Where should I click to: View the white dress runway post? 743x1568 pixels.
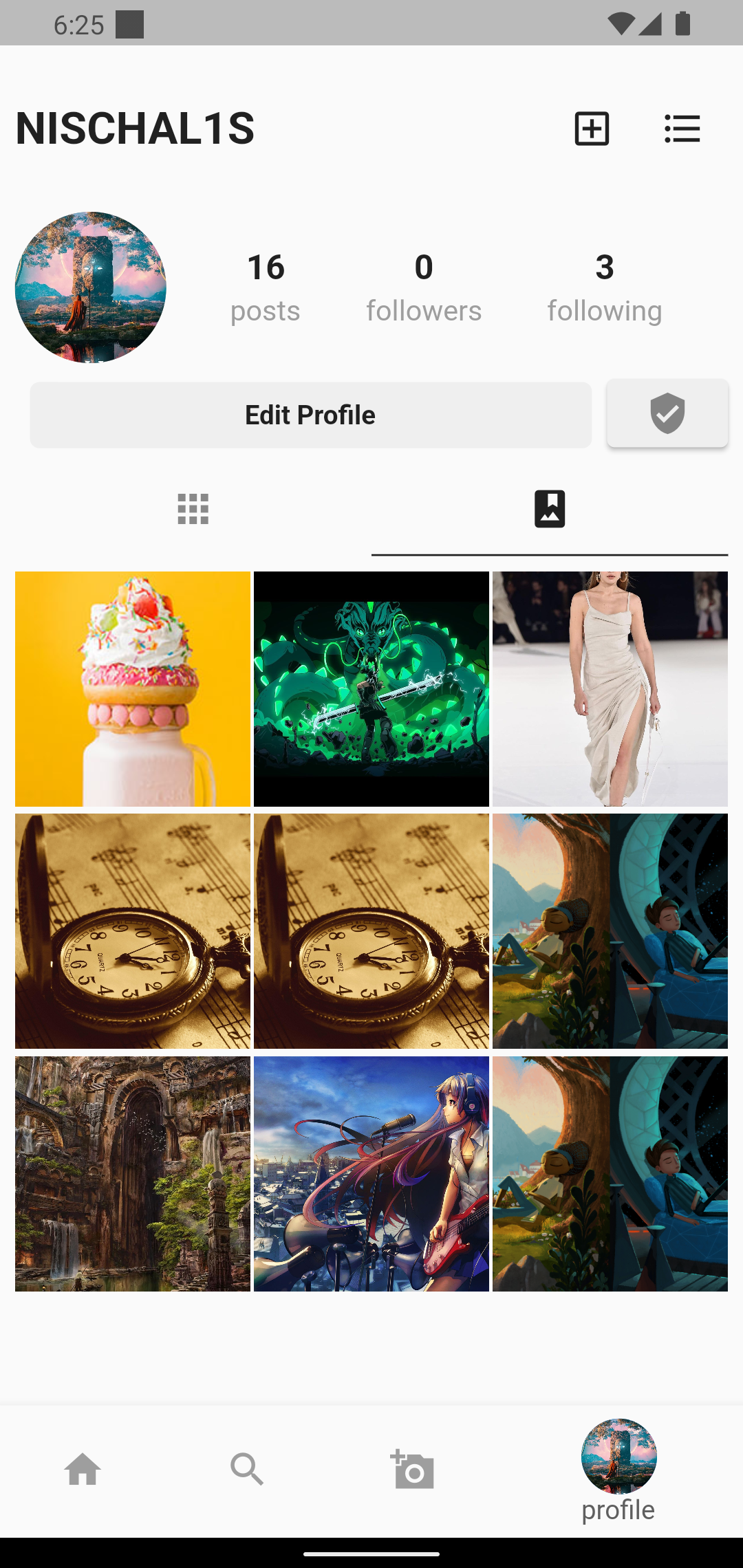pyautogui.click(x=610, y=688)
